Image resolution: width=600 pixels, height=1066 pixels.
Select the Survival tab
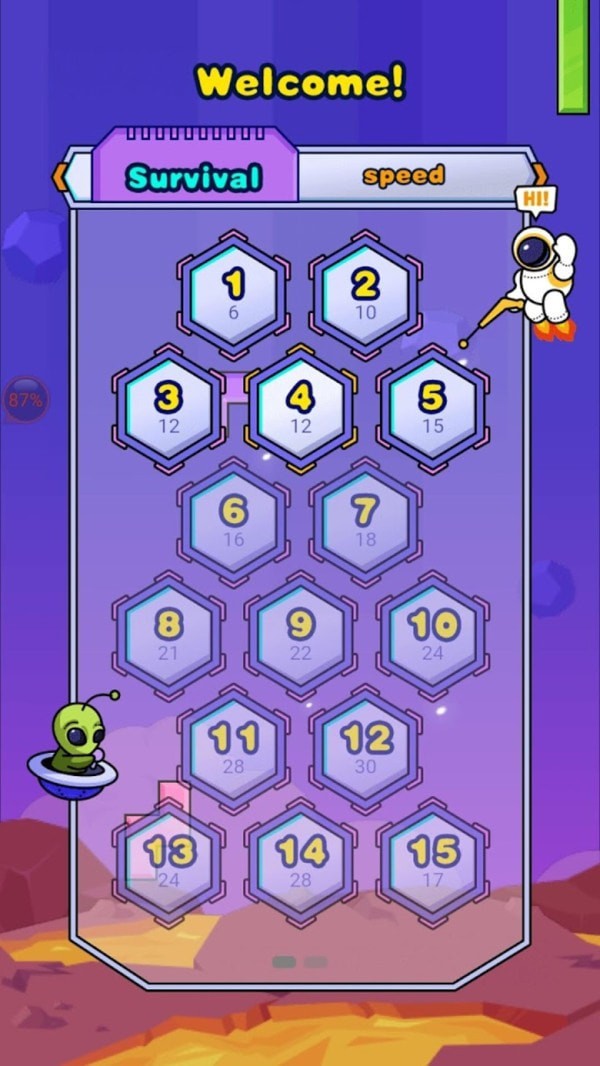coord(194,178)
